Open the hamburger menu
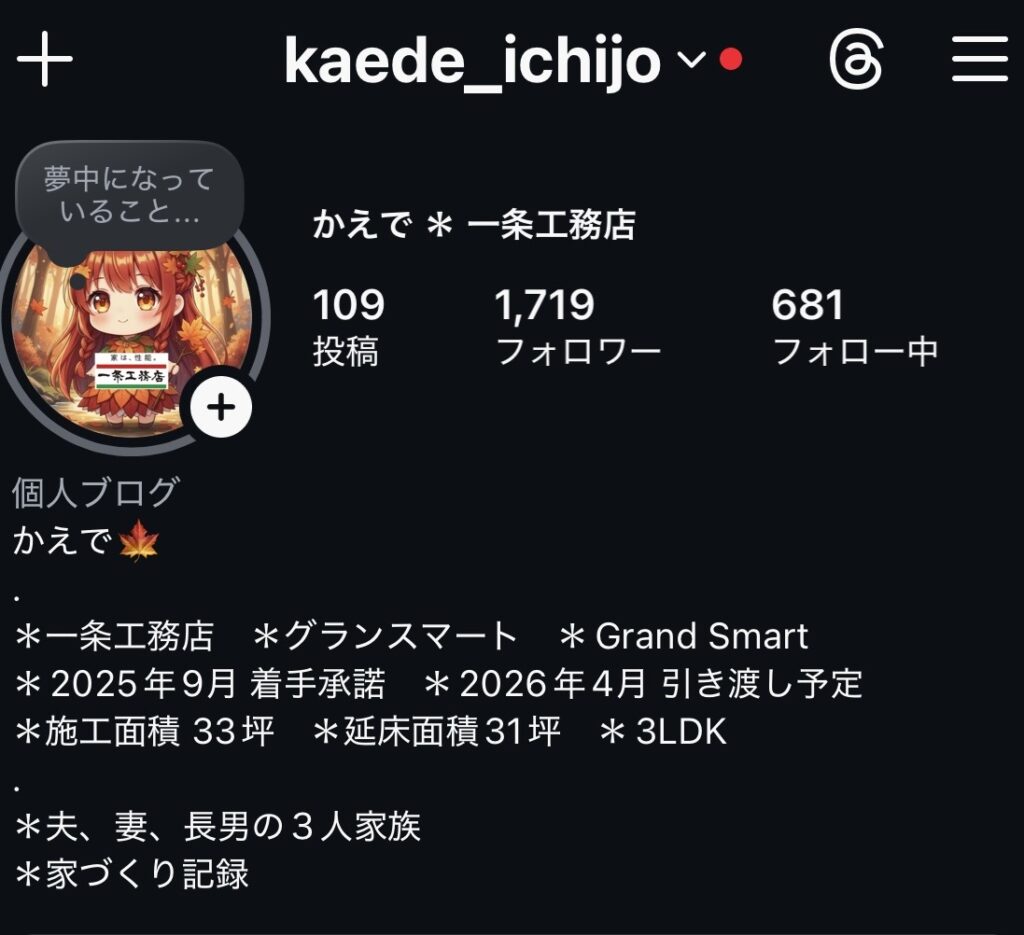 979,59
